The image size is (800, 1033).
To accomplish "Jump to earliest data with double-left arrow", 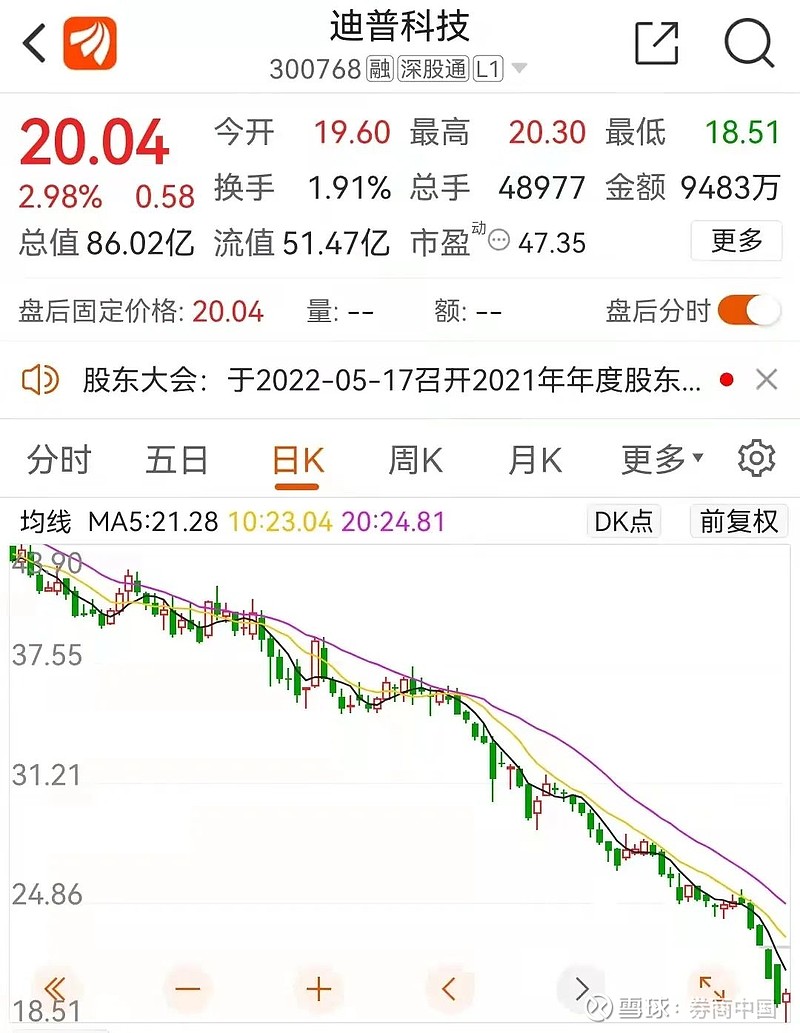I will coord(57,988).
